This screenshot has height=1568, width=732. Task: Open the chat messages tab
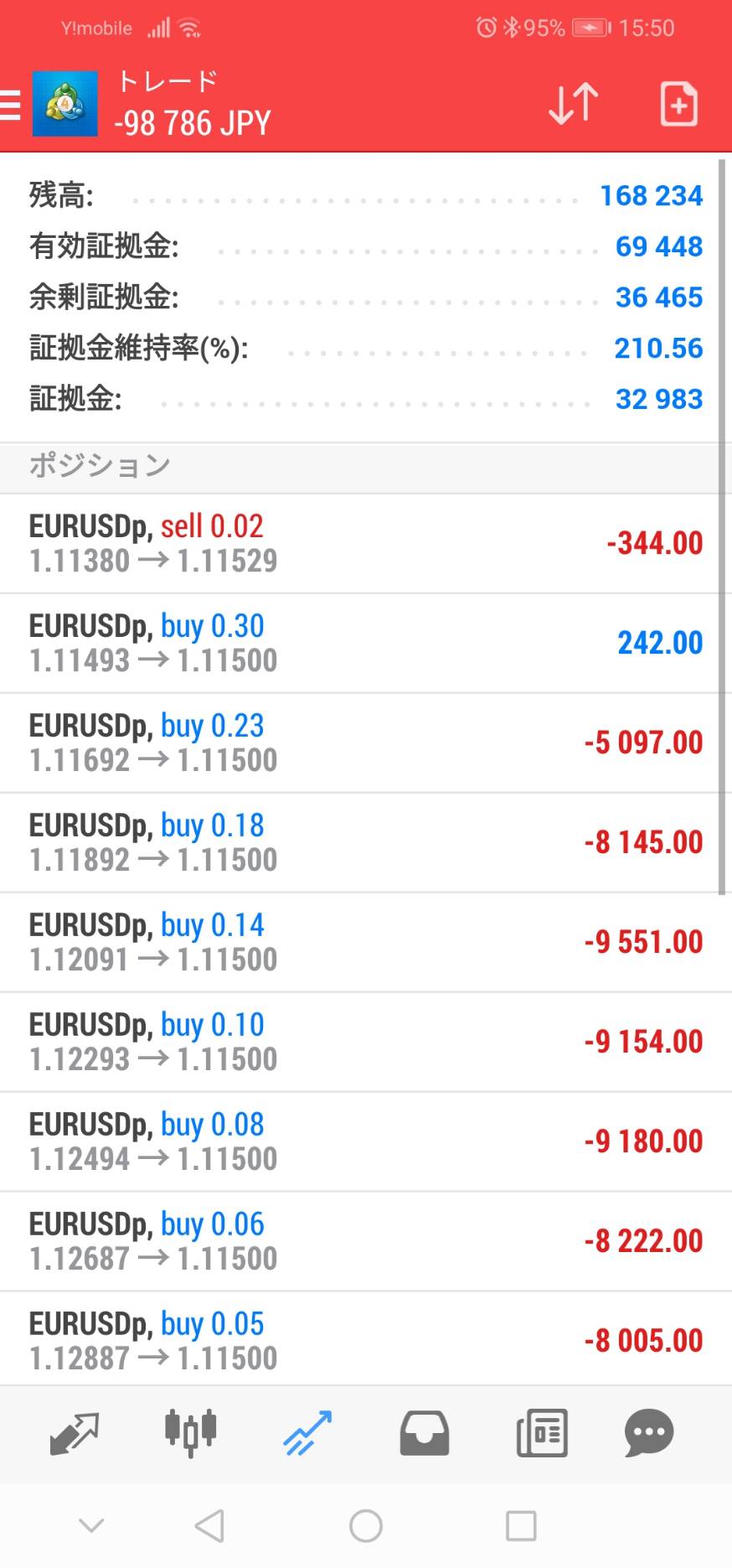tap(649, 1432)
